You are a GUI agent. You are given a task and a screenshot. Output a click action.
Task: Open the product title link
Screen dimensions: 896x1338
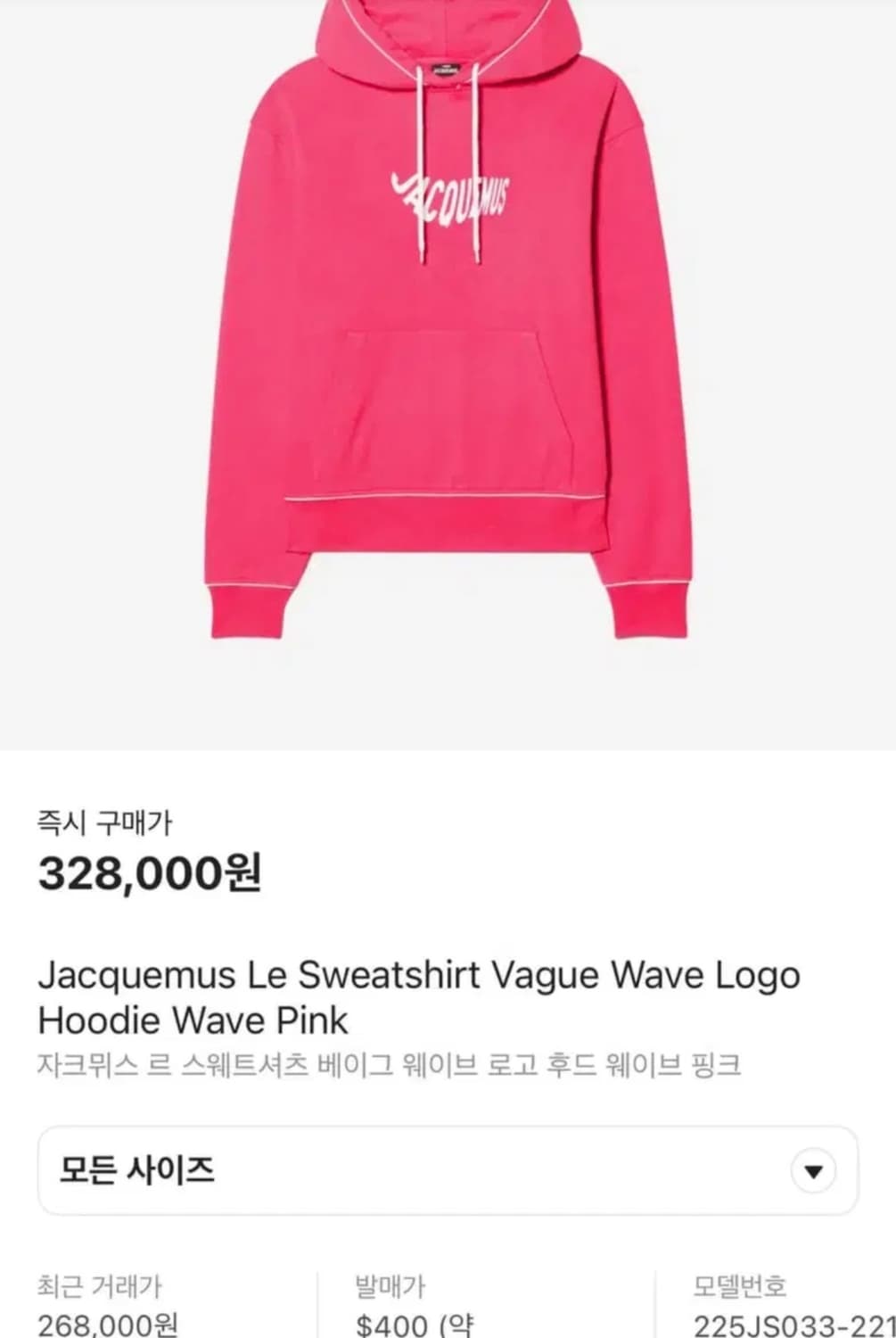[419, 975]
